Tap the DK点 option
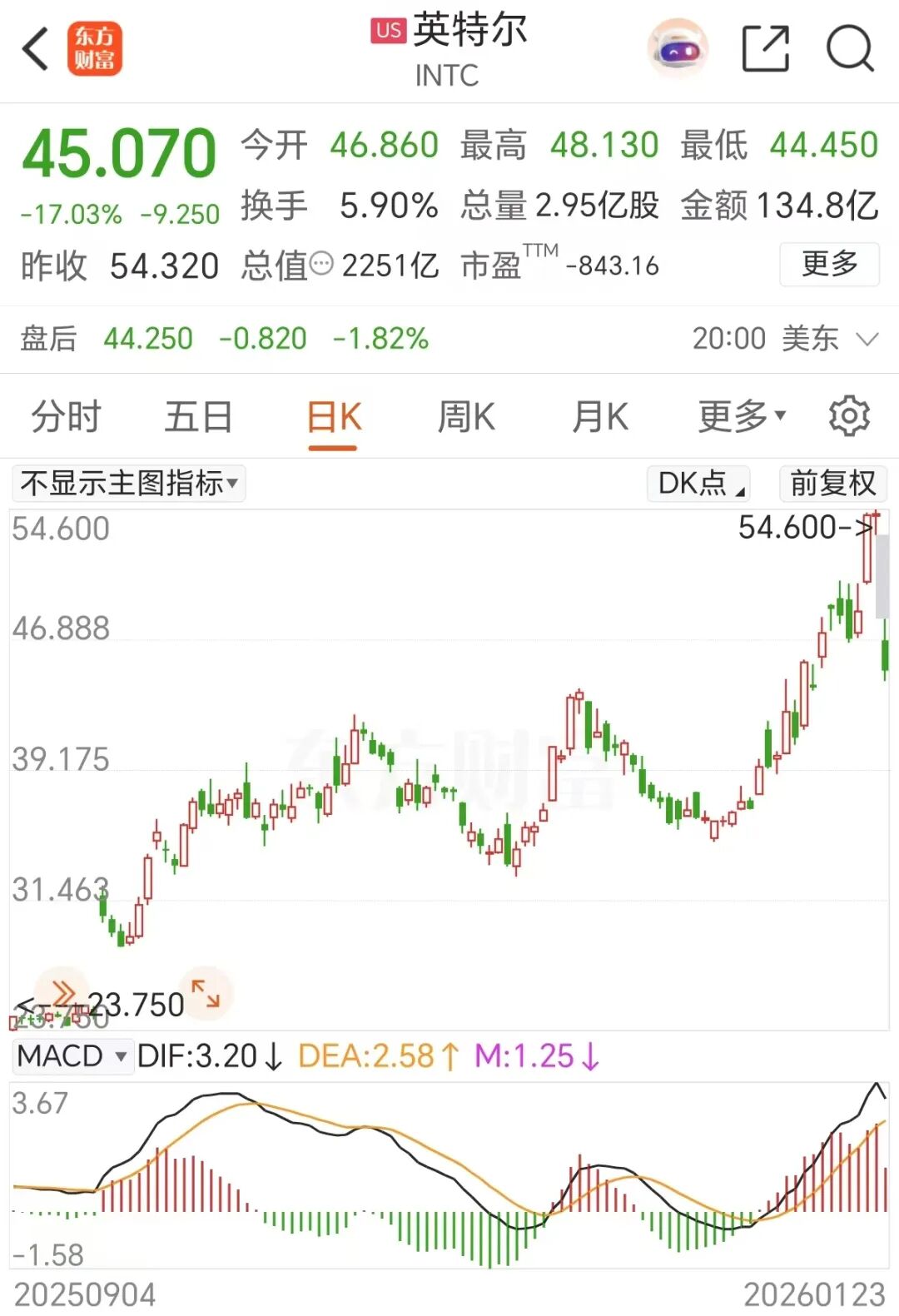This screenshot has height=1316, width=899. pos(699,484)
